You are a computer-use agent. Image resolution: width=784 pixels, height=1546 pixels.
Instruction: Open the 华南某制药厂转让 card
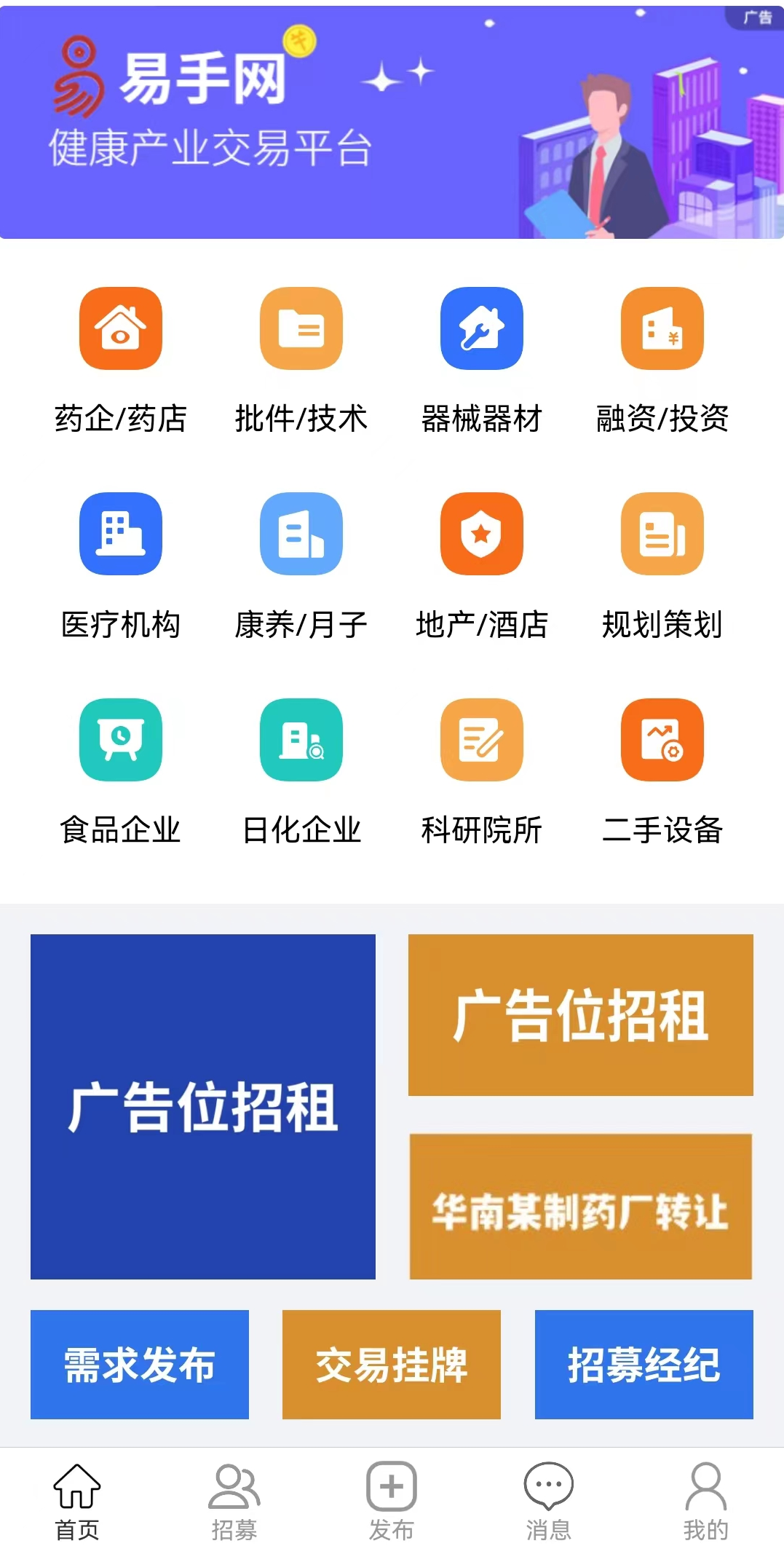(580, 1207)
